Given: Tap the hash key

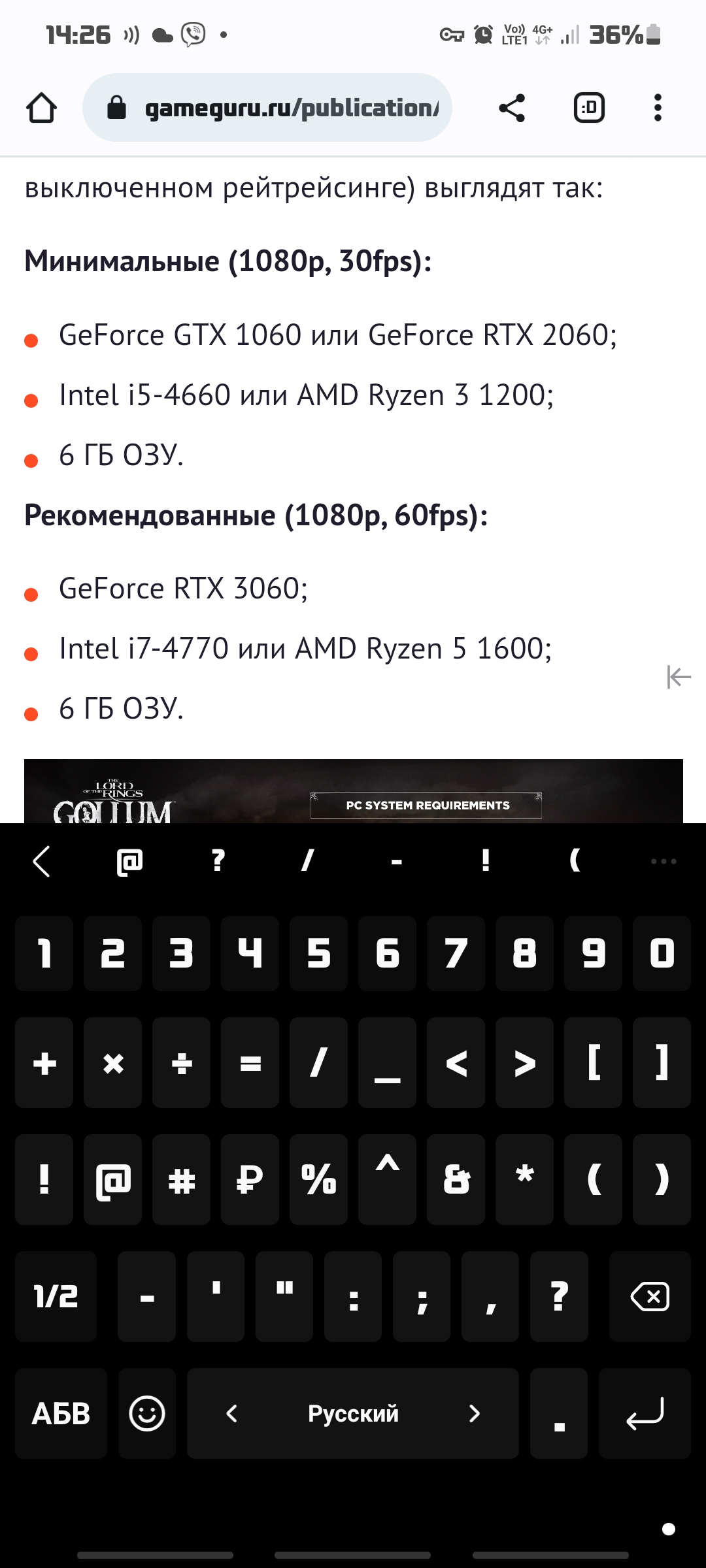Looking at the screenshot, I should coord(181,1179).
